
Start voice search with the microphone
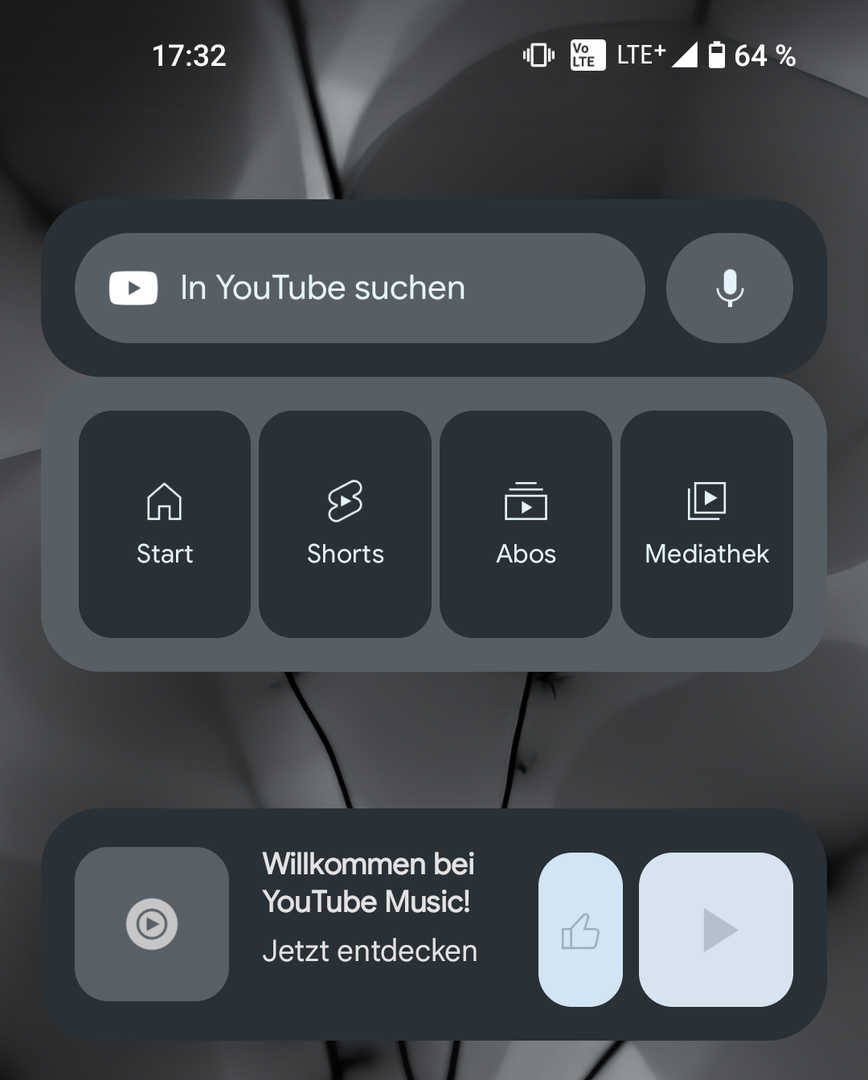tap(729, 288)
